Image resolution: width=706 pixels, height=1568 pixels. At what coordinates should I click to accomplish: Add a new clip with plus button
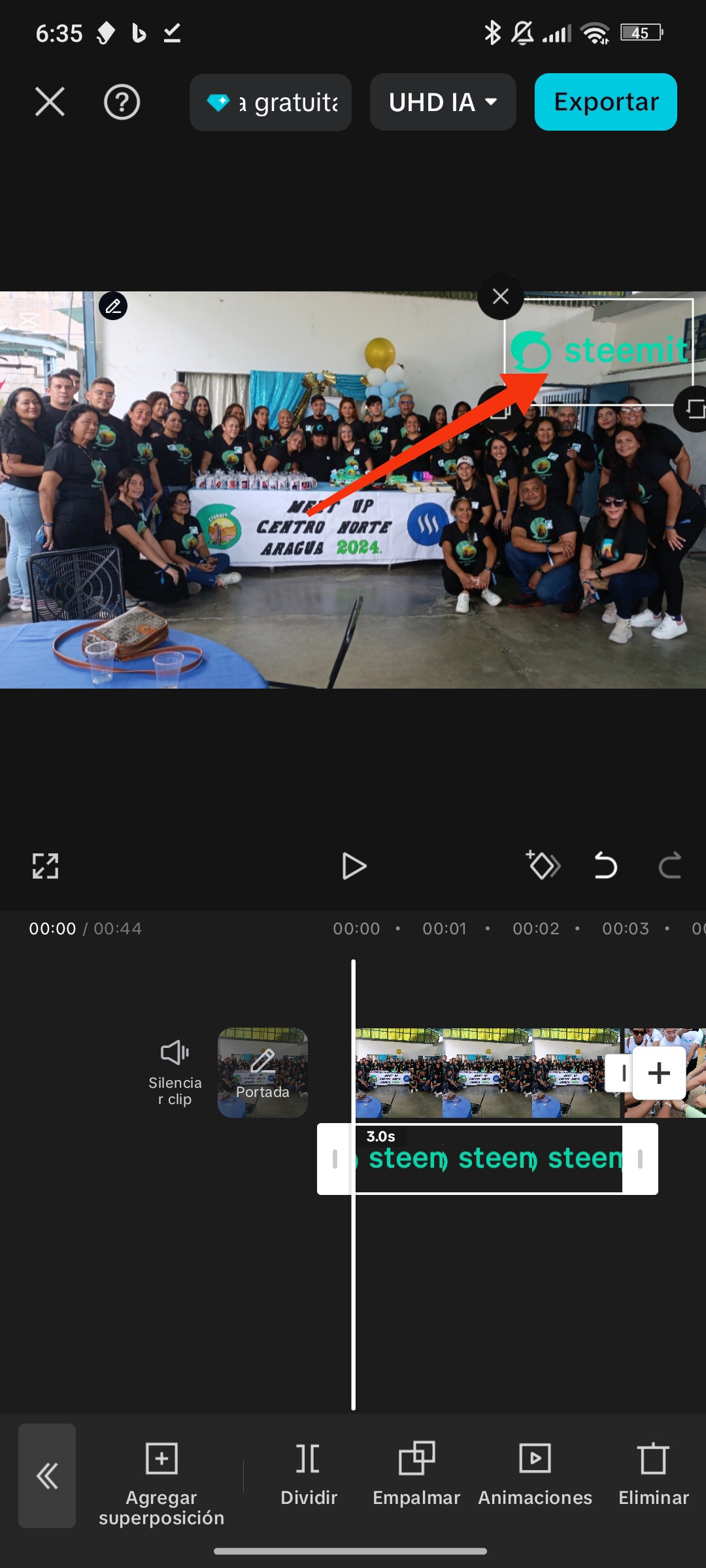pos(659,1073)
